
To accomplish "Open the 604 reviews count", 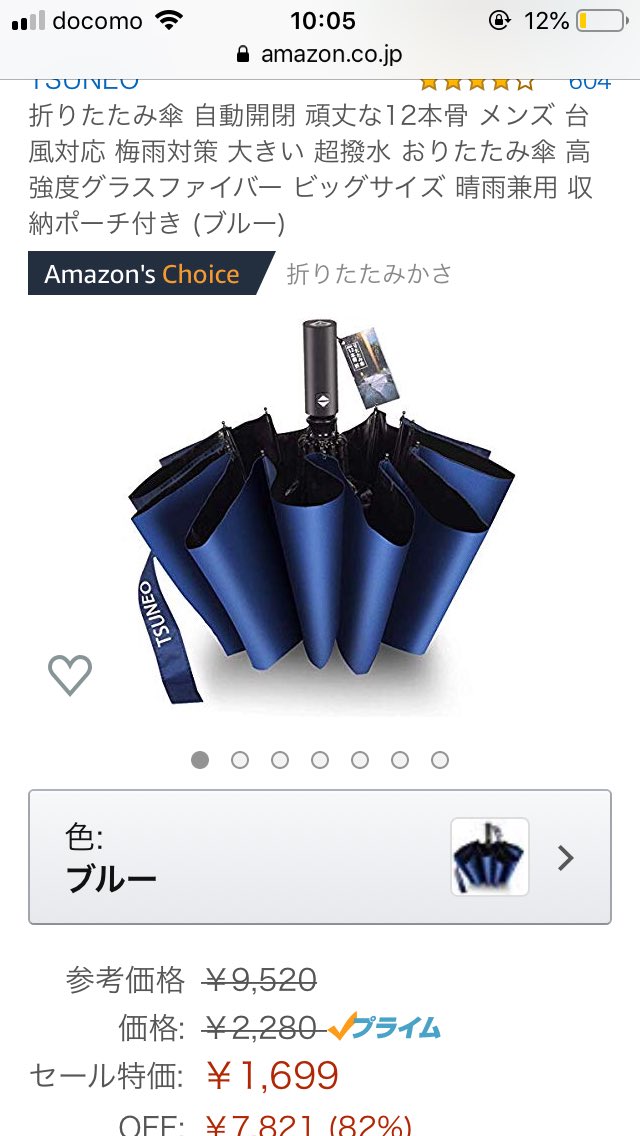I will click(x=589, y=81).
